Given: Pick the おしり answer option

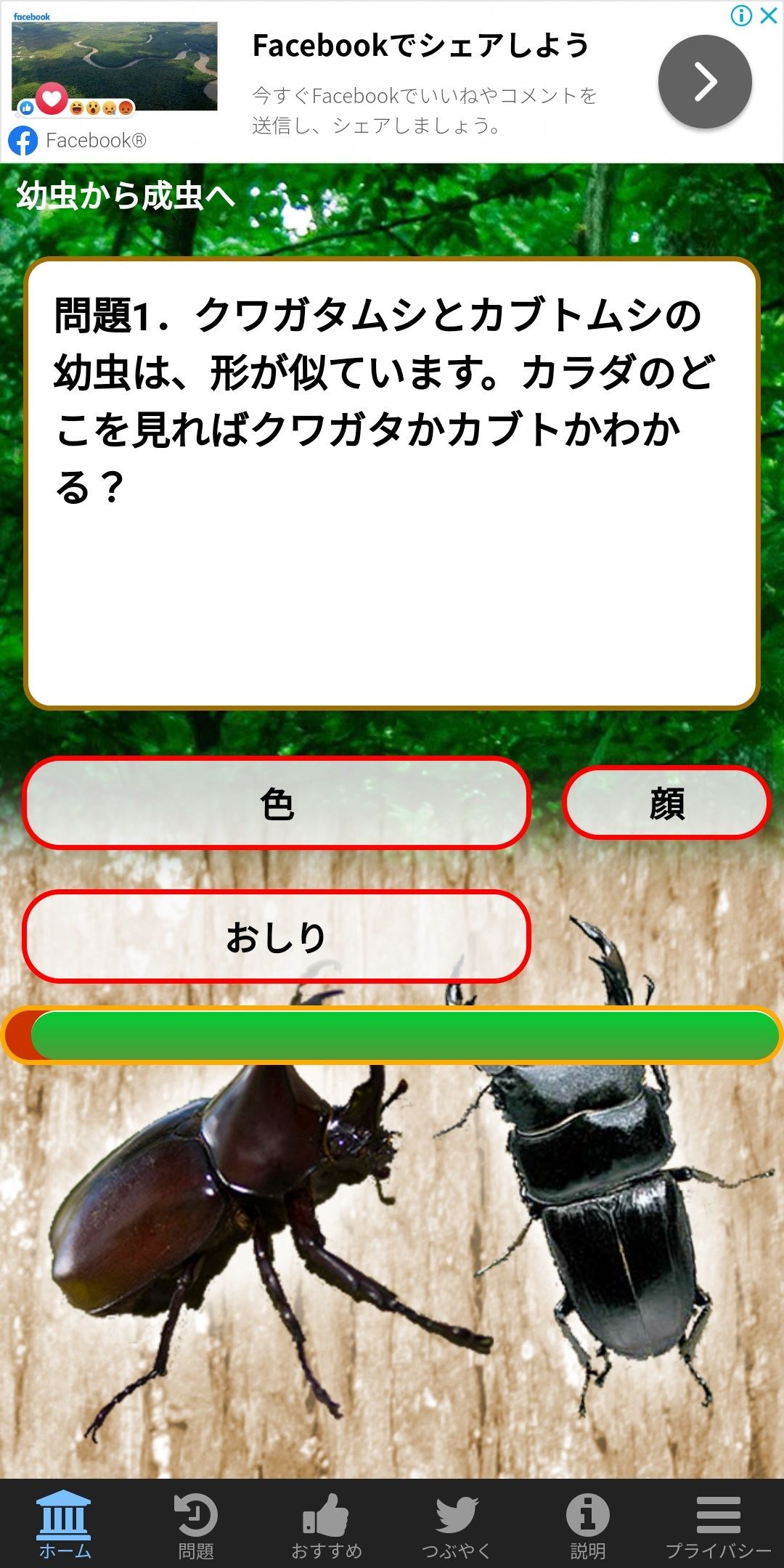Looking at the screenshot, I should 277,936.
